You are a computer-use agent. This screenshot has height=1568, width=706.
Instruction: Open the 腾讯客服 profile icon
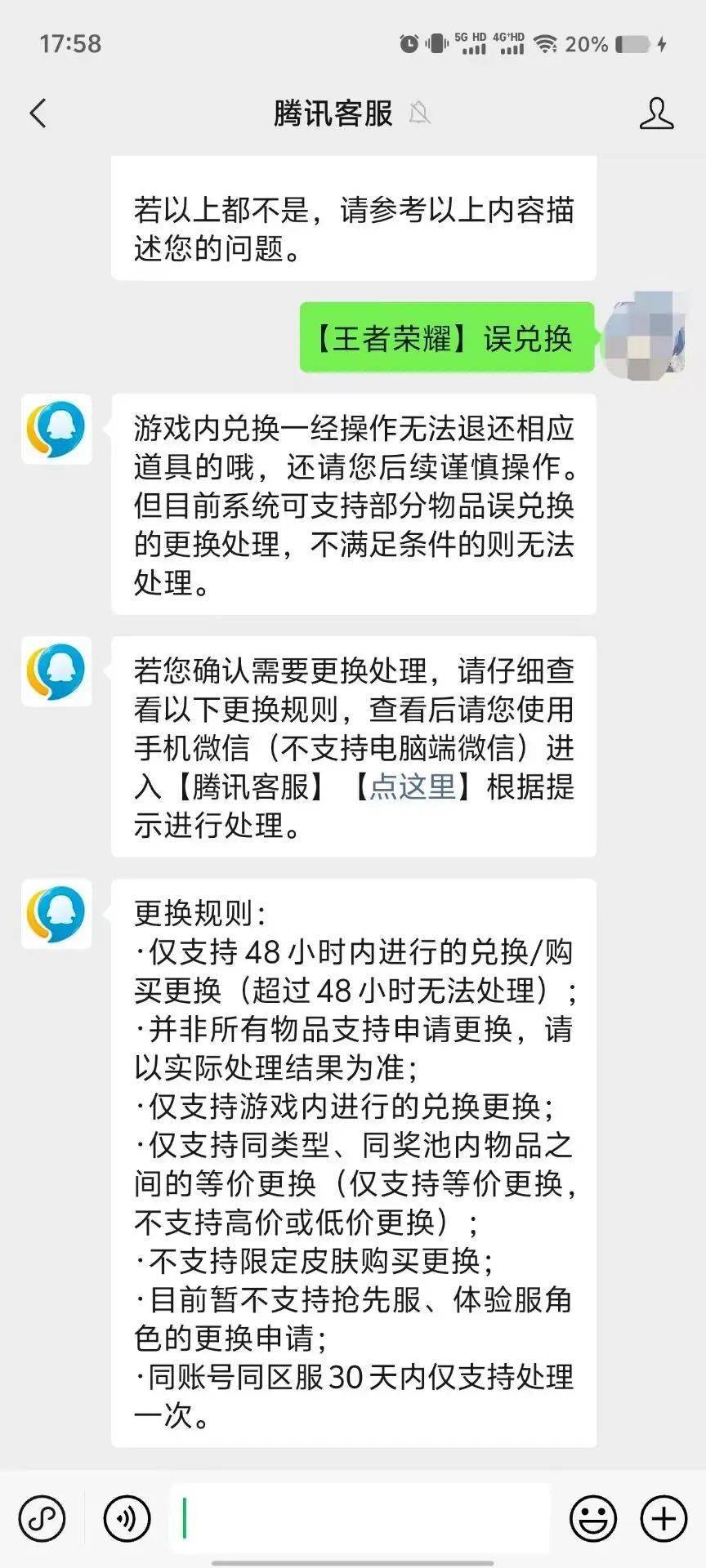656,114
